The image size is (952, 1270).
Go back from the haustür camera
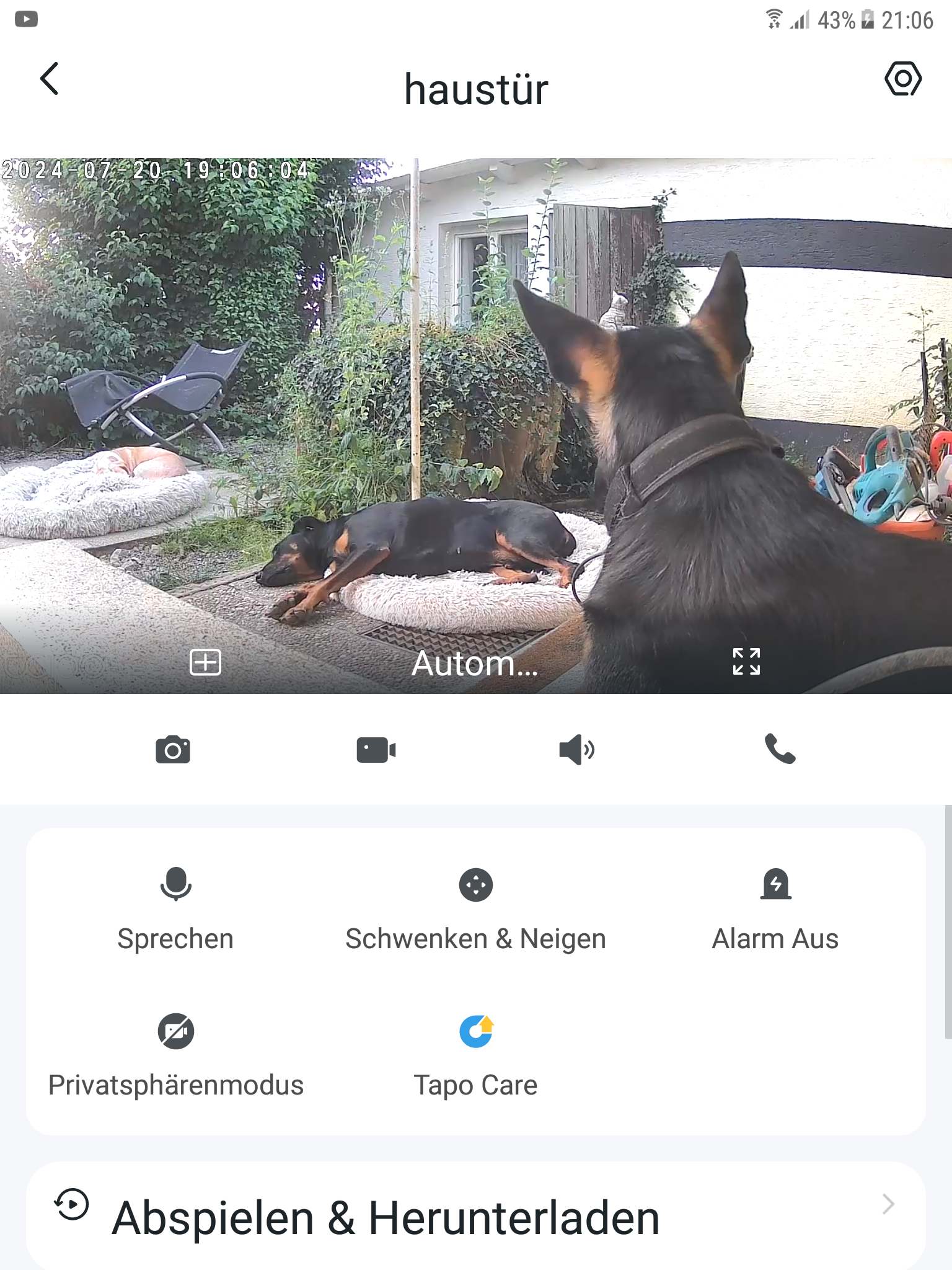point(50,79)
